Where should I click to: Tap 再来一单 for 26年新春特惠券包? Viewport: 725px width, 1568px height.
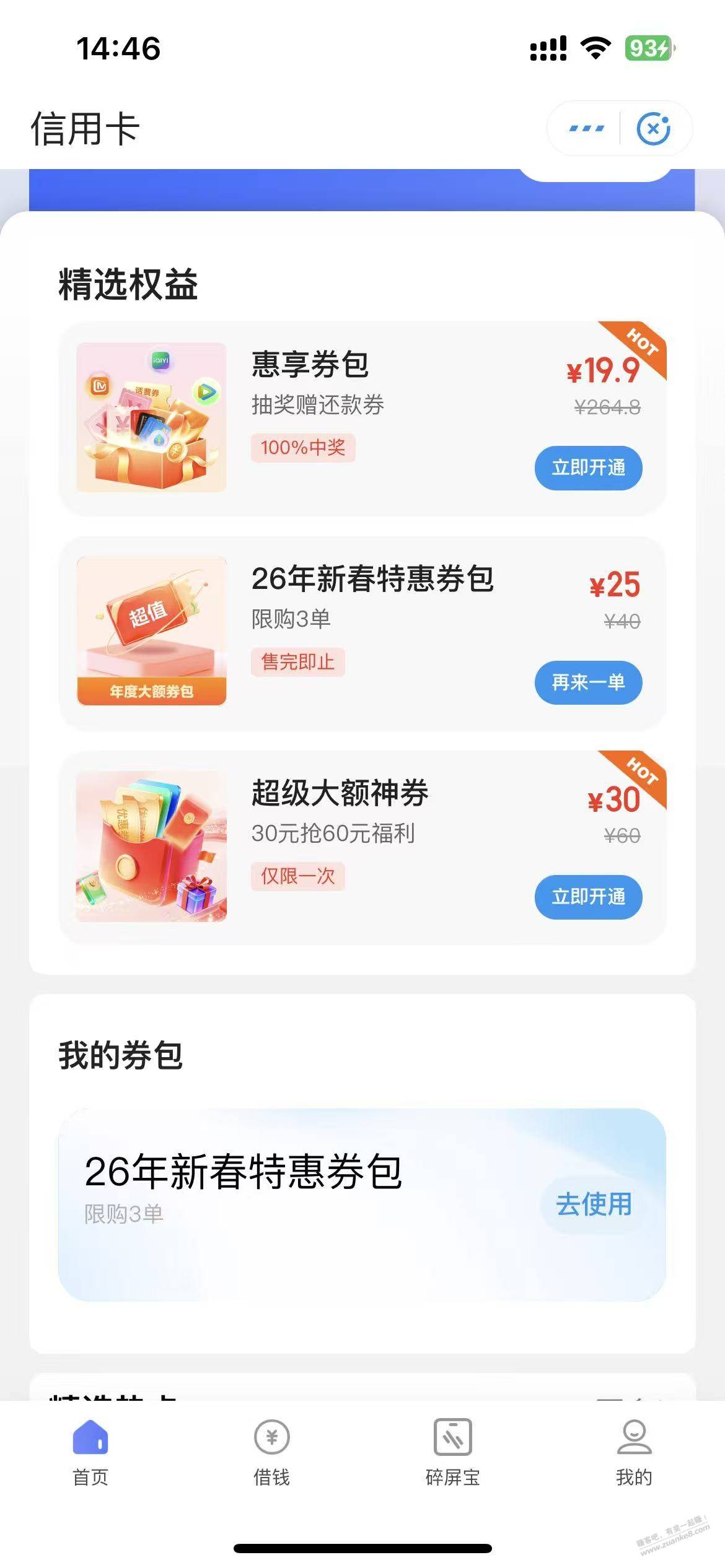tap(588, 682)
